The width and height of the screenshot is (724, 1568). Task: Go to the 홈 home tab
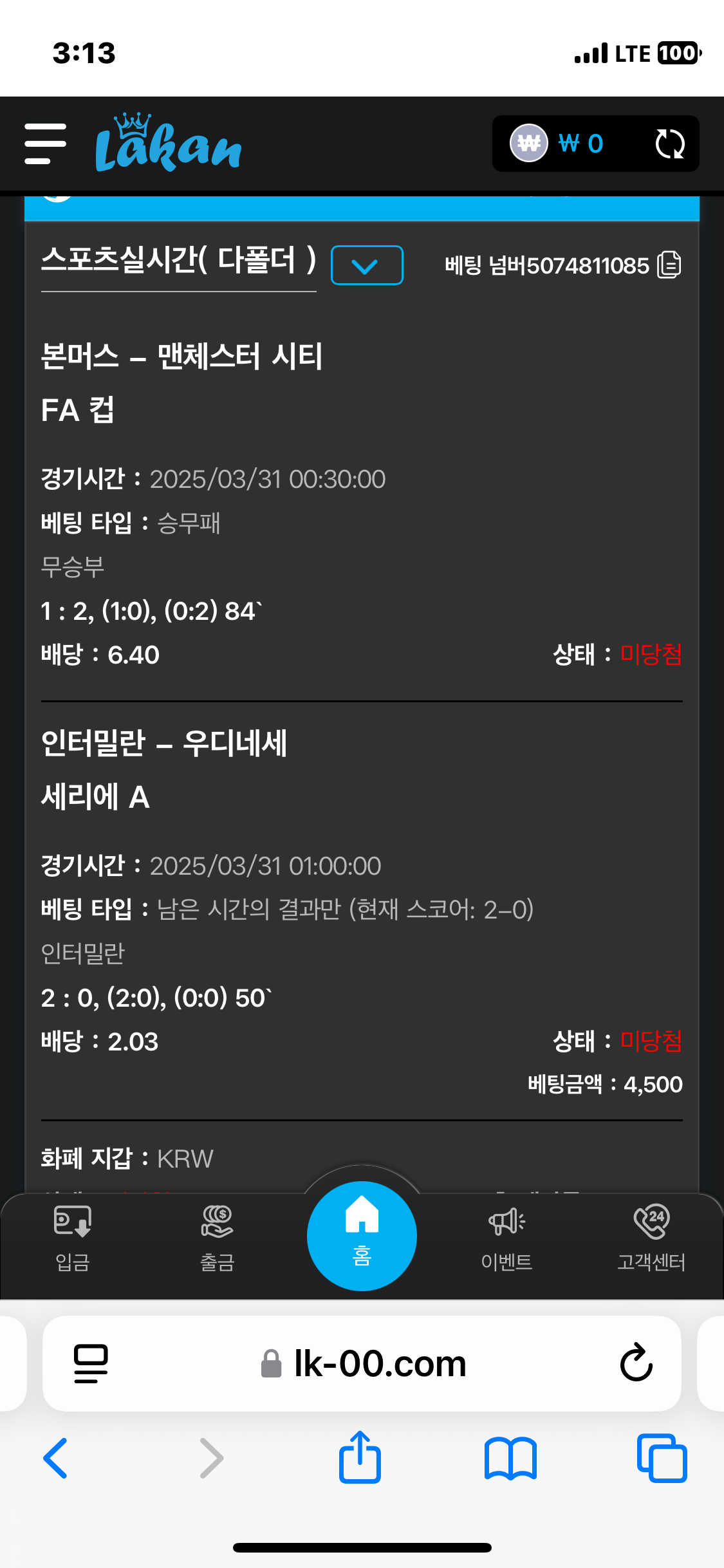coord(362,1236)
